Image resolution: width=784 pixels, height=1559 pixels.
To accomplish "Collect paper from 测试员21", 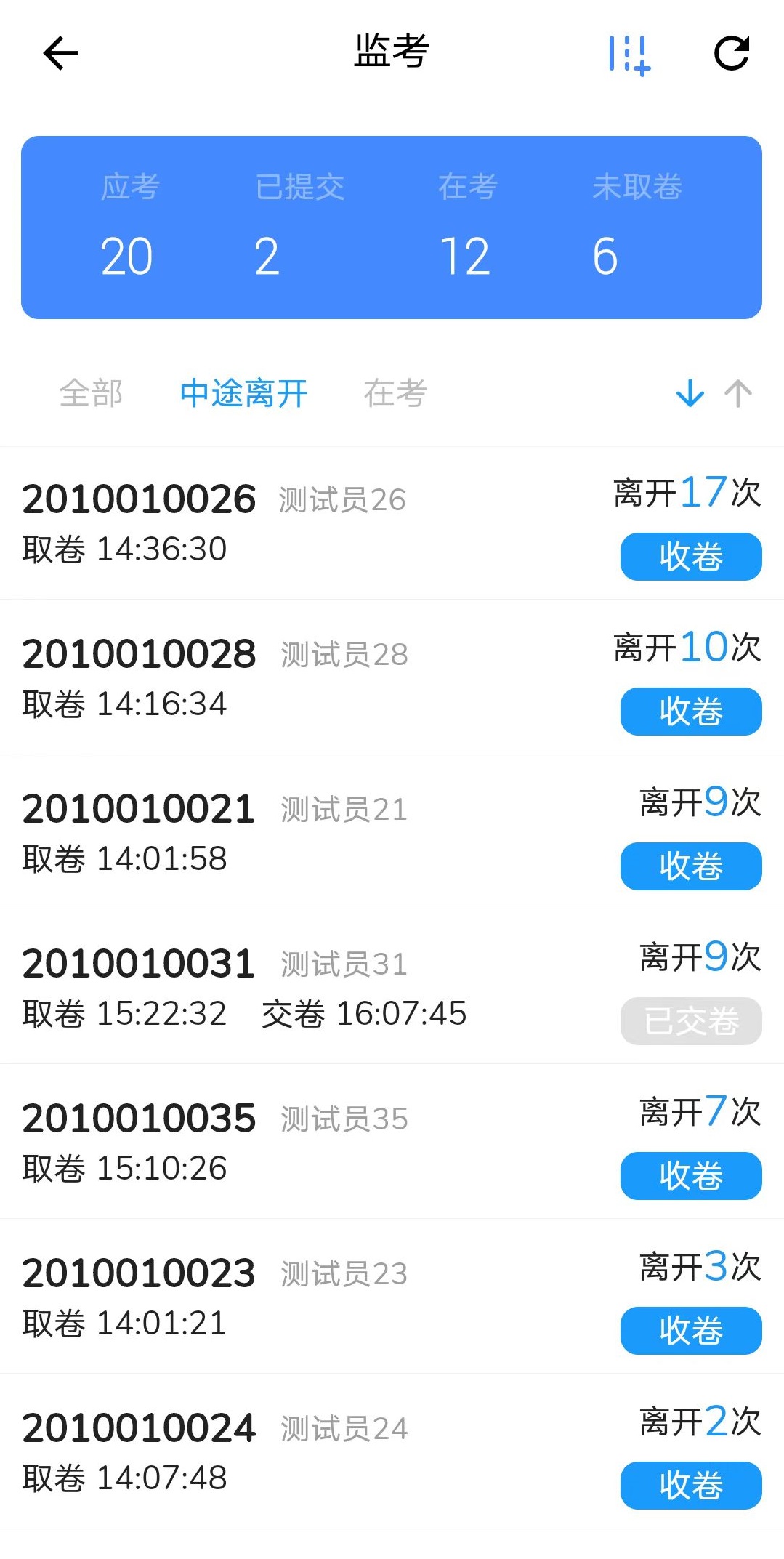I will pos(691,866).
